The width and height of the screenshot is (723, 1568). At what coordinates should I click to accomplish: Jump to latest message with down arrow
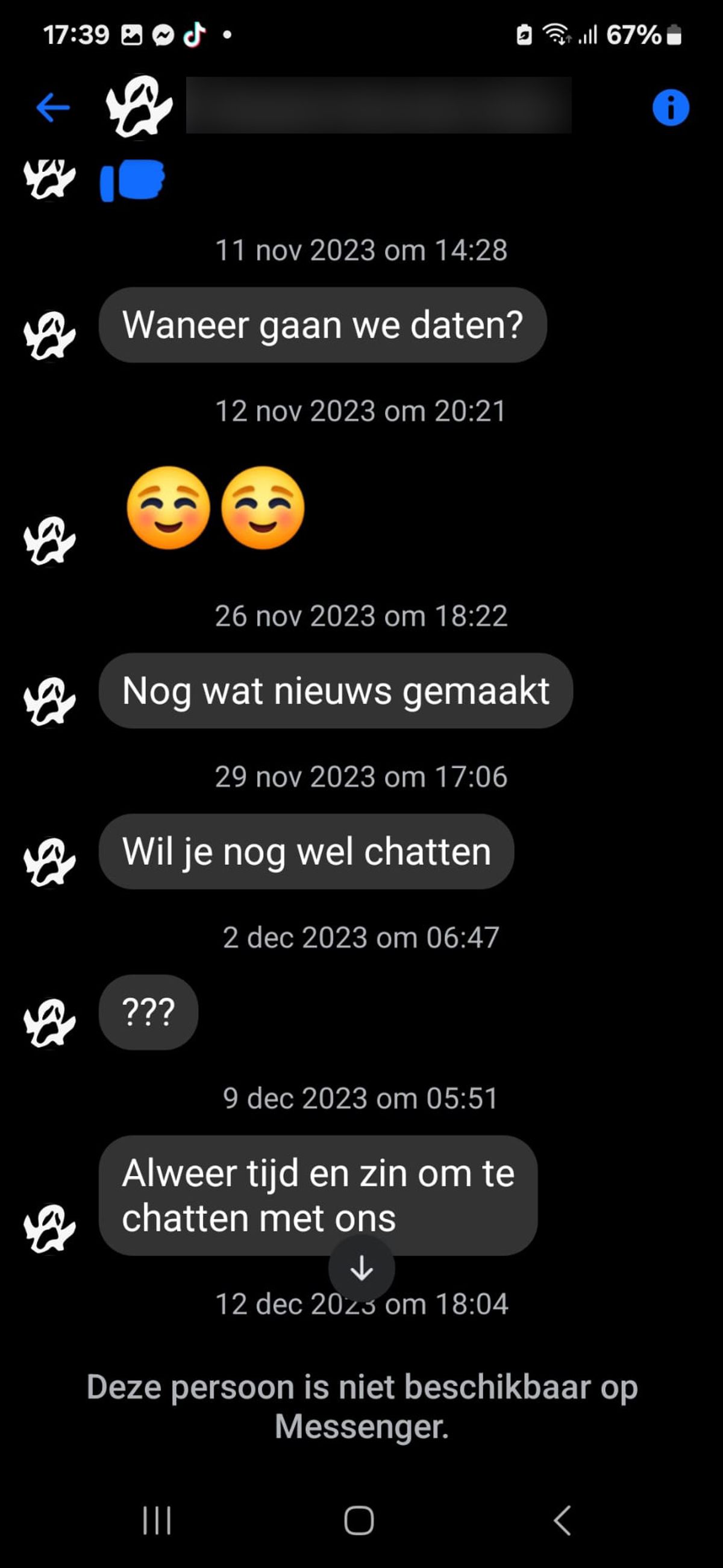click(361, 1268)
